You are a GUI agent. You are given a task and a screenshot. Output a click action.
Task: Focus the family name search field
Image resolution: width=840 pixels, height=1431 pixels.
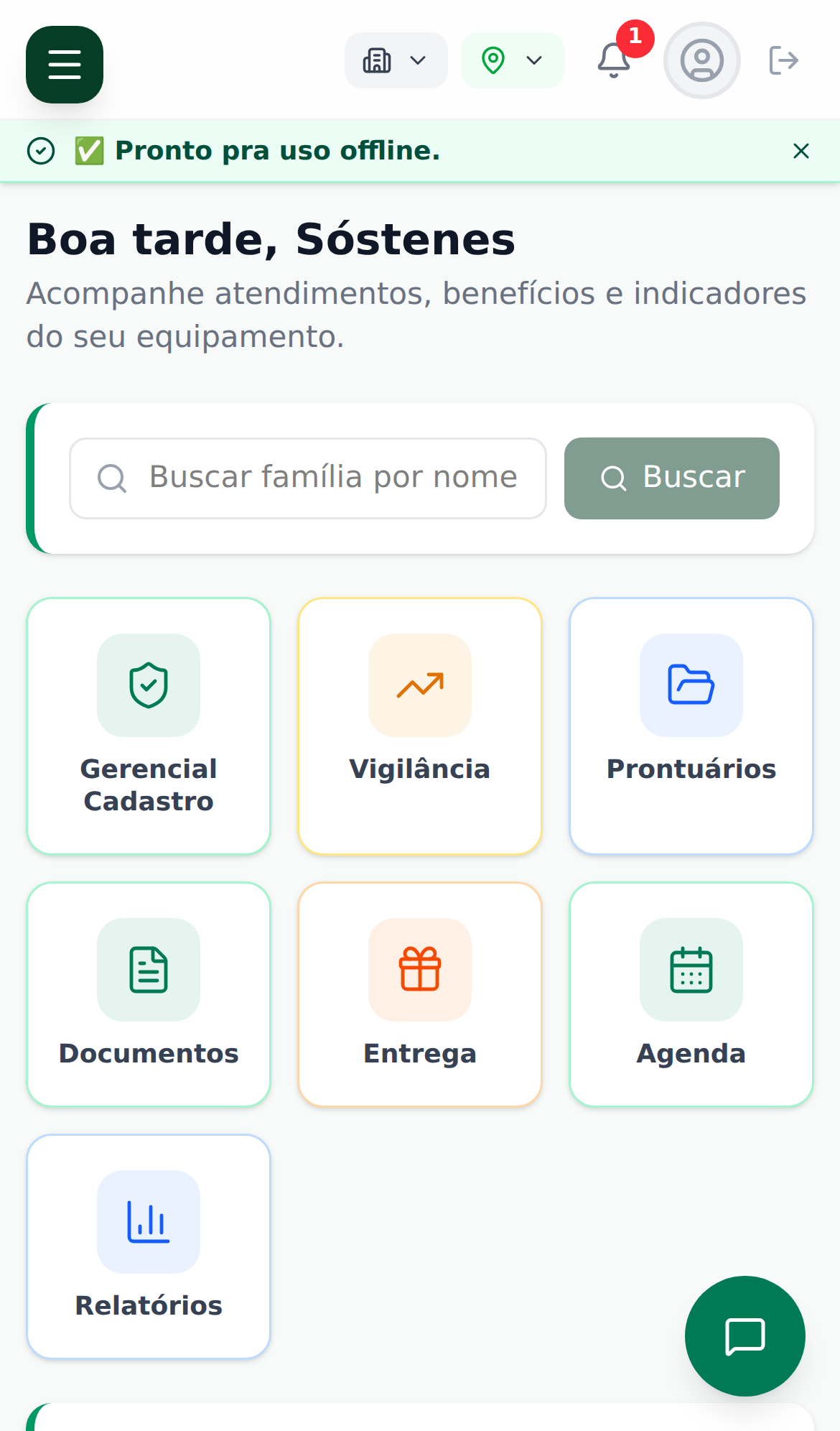click(x=309, y=478)
